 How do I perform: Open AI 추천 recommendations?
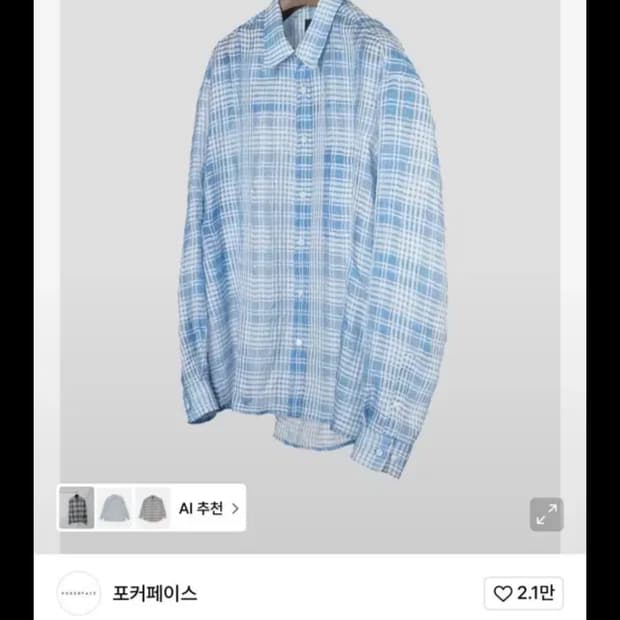click(209, 508)
